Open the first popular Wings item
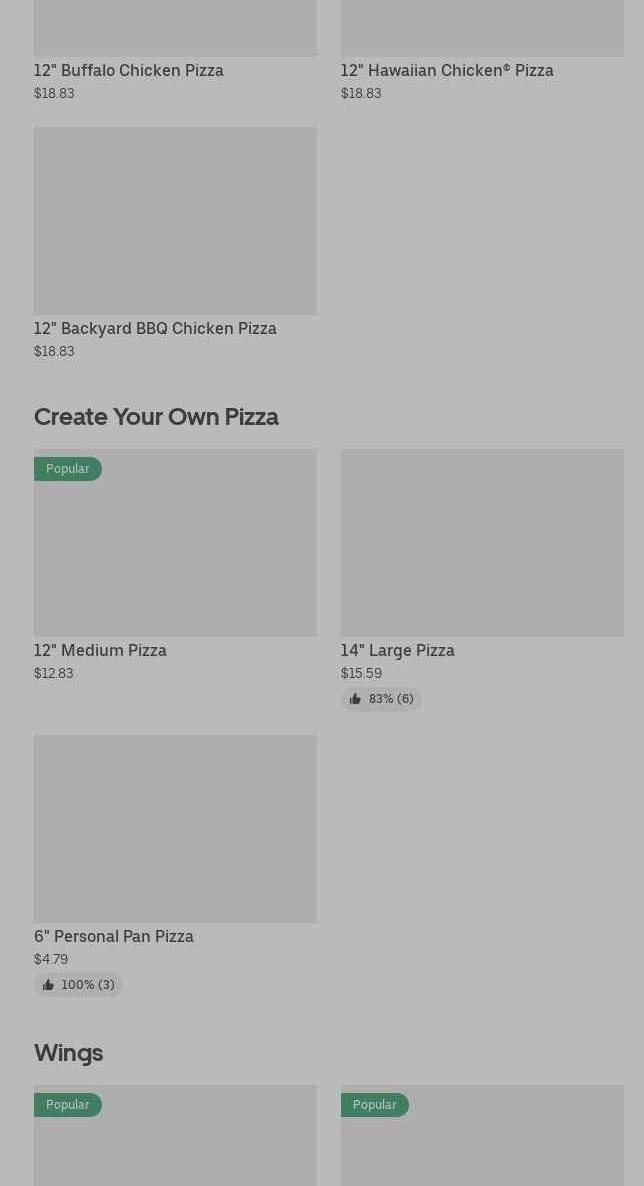 (x=175, y=1140)
